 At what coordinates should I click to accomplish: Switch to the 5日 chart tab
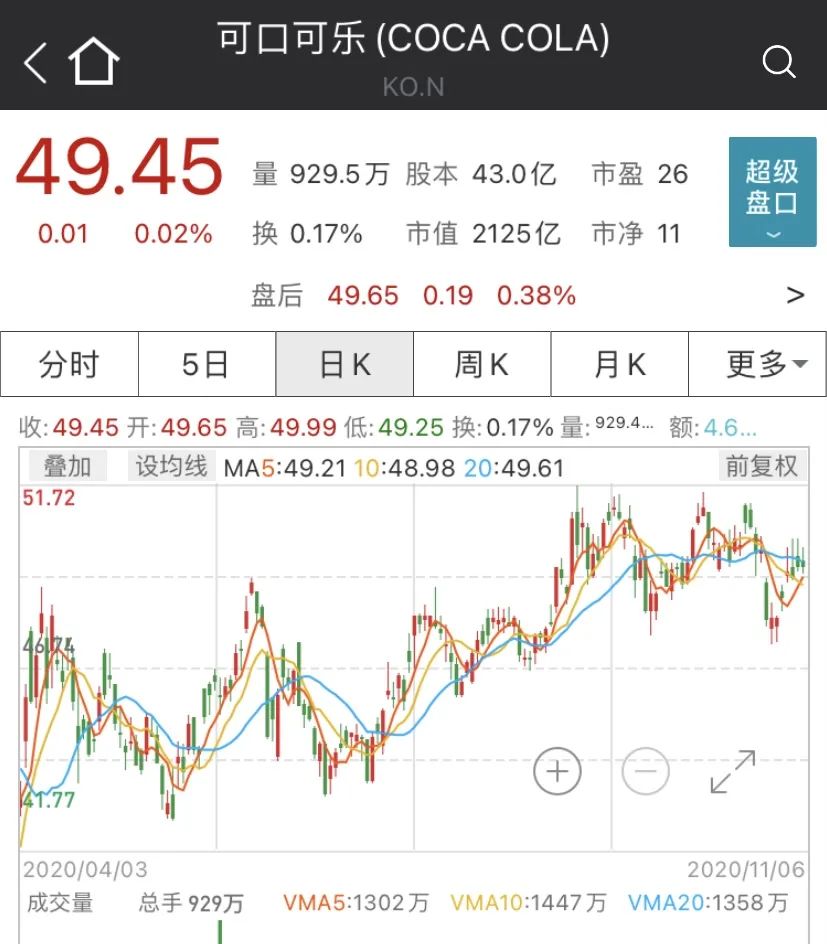coord(206,365)
